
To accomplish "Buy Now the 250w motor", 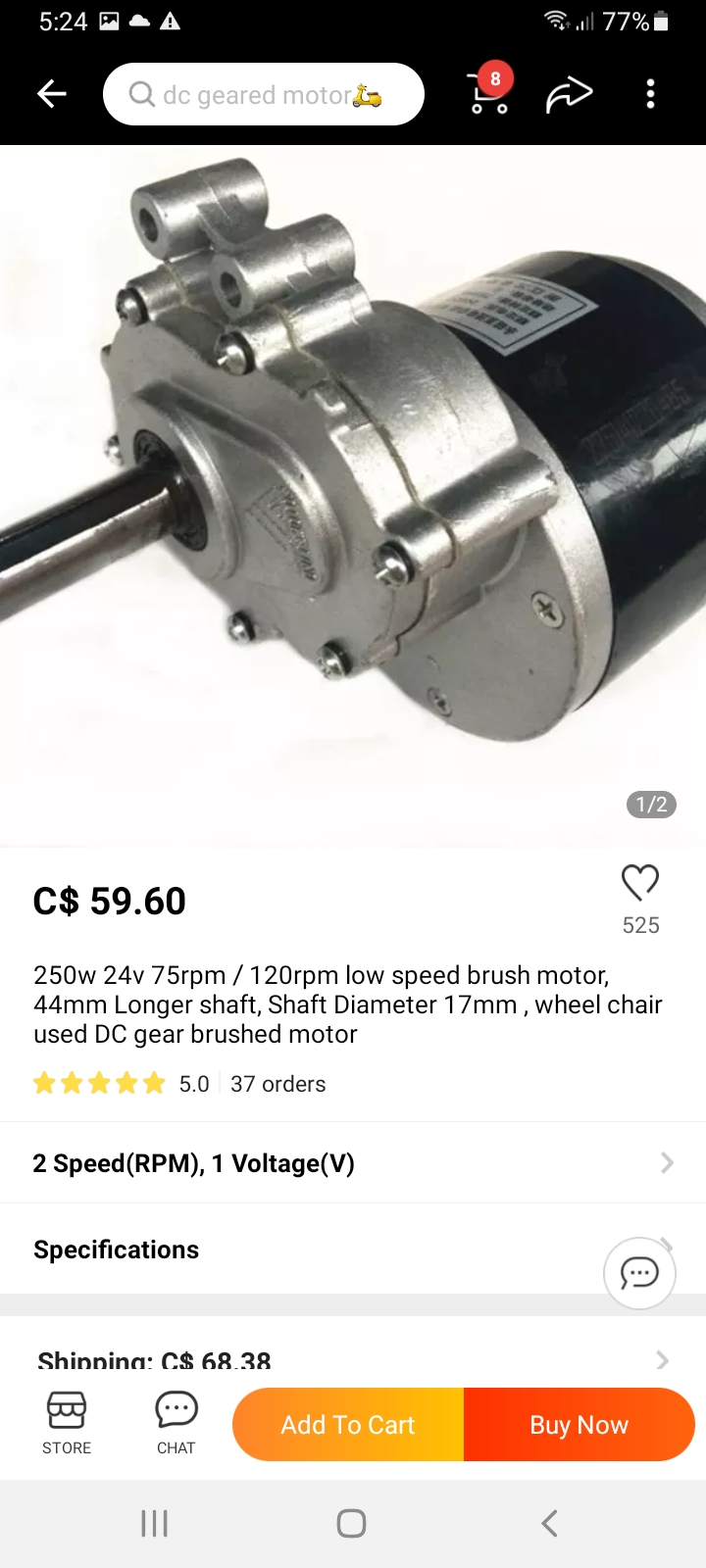I will 579,1425.
